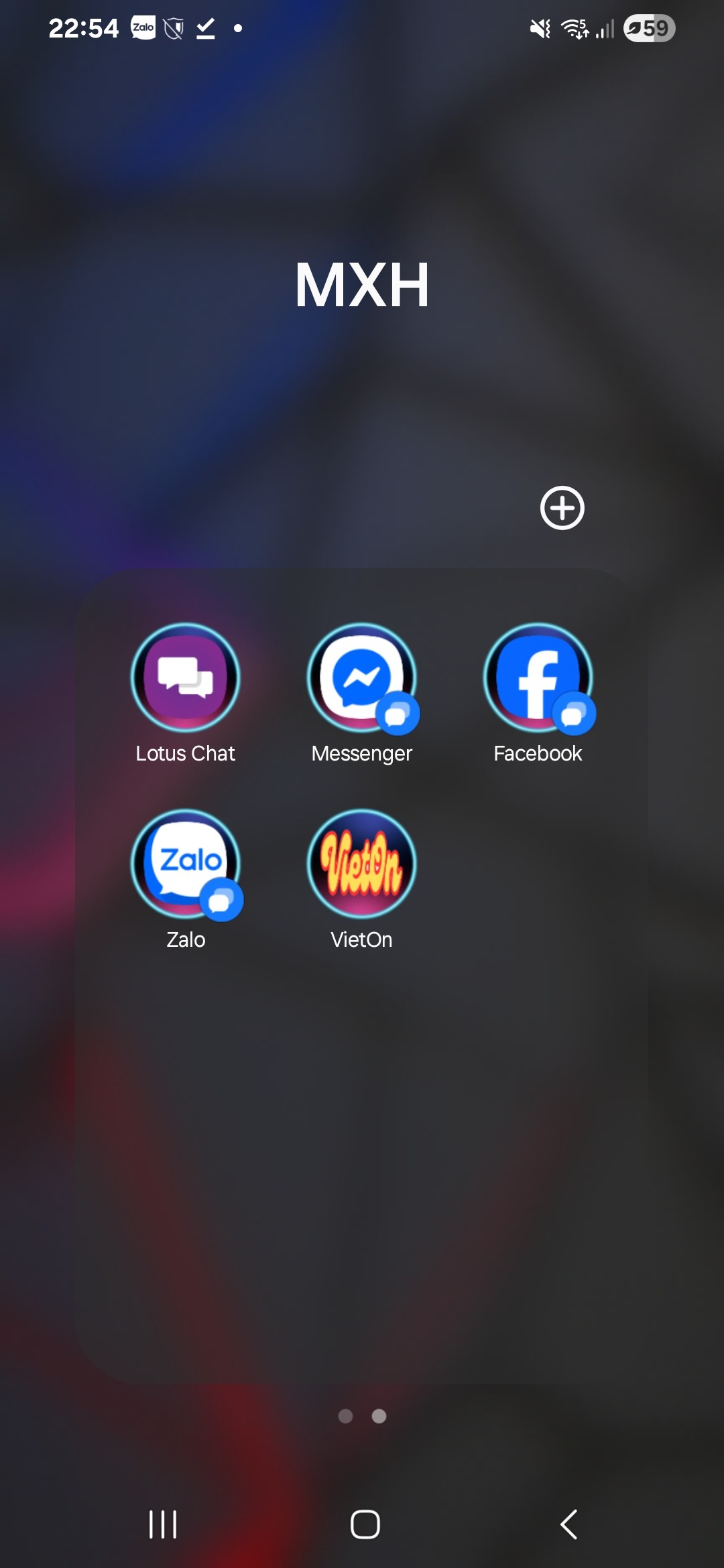
Task: Show recent apps
Action: (163, 1524)
